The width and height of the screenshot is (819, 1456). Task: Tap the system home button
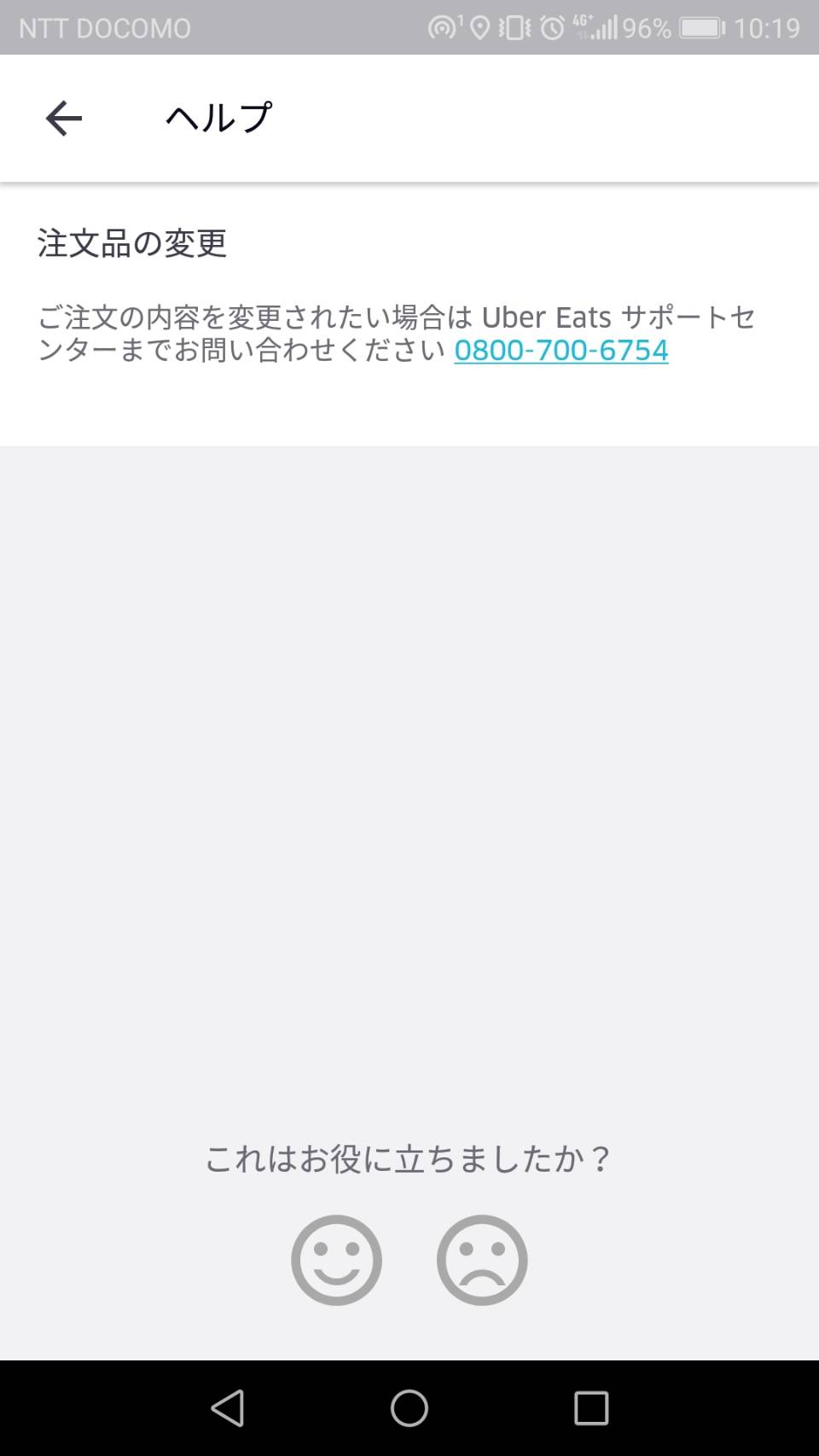(x=409, y=1408)
